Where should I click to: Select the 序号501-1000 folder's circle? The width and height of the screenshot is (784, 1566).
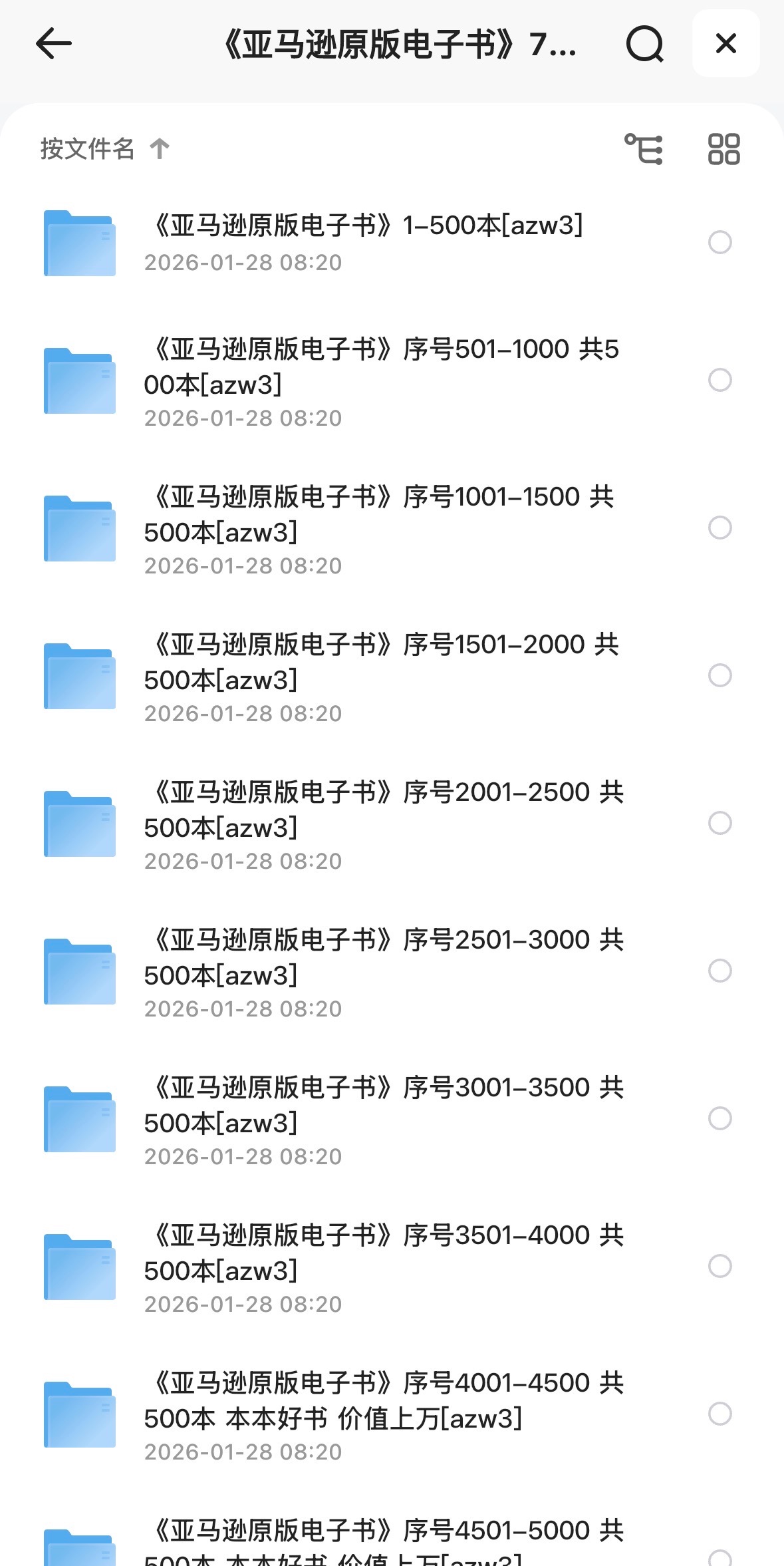pos(719,380)
